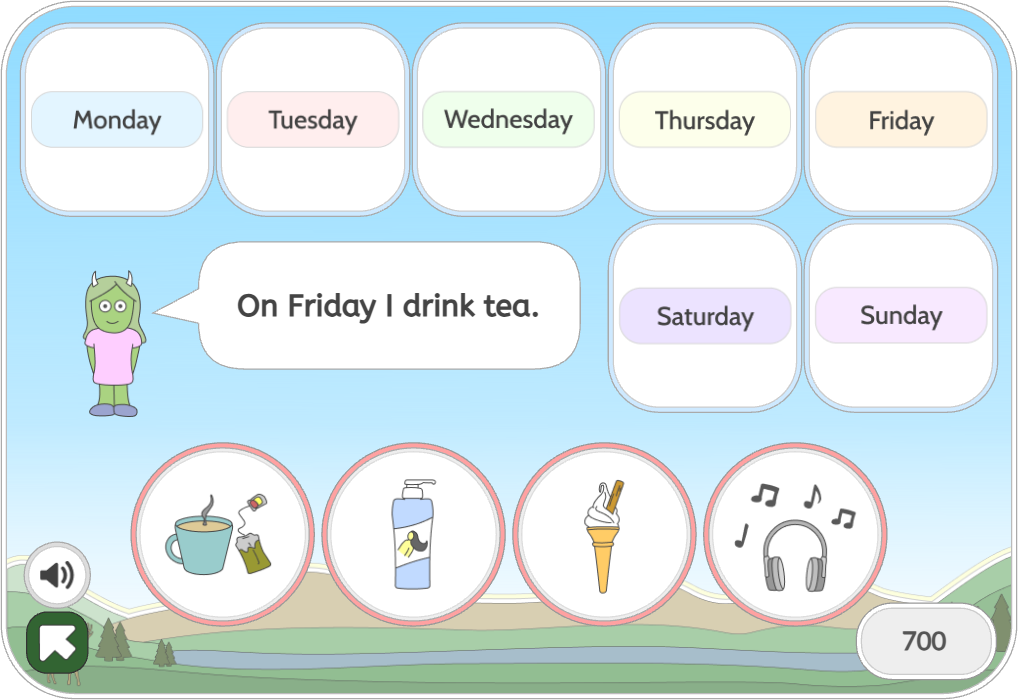The width and height of the screenshot is (1018, 700).
Task: Exit the game using the green arrow button
Action: point(57,642)
